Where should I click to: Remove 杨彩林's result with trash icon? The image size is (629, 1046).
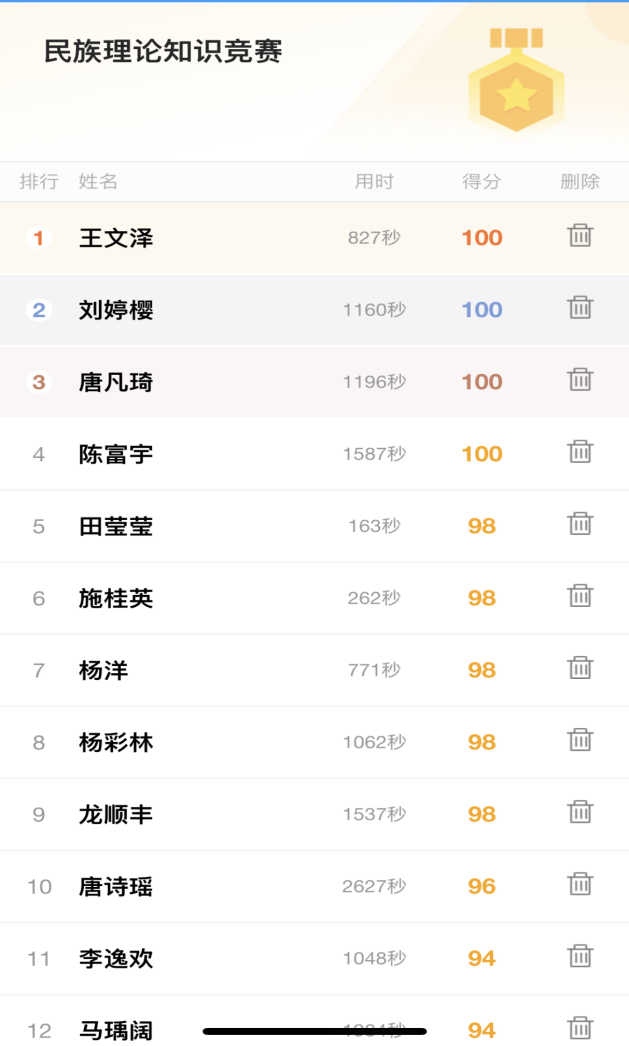(580, 740)
